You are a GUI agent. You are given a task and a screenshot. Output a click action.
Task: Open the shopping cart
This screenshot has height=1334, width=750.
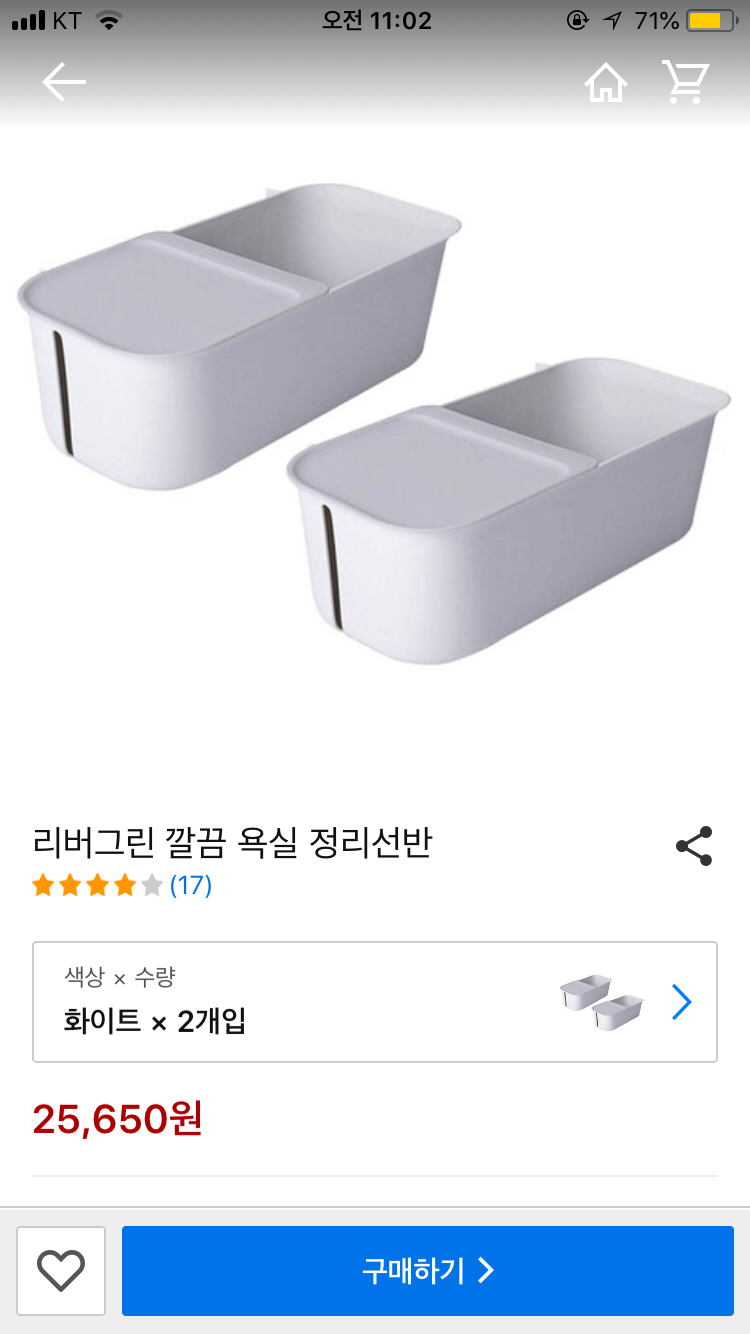point(686,82)
